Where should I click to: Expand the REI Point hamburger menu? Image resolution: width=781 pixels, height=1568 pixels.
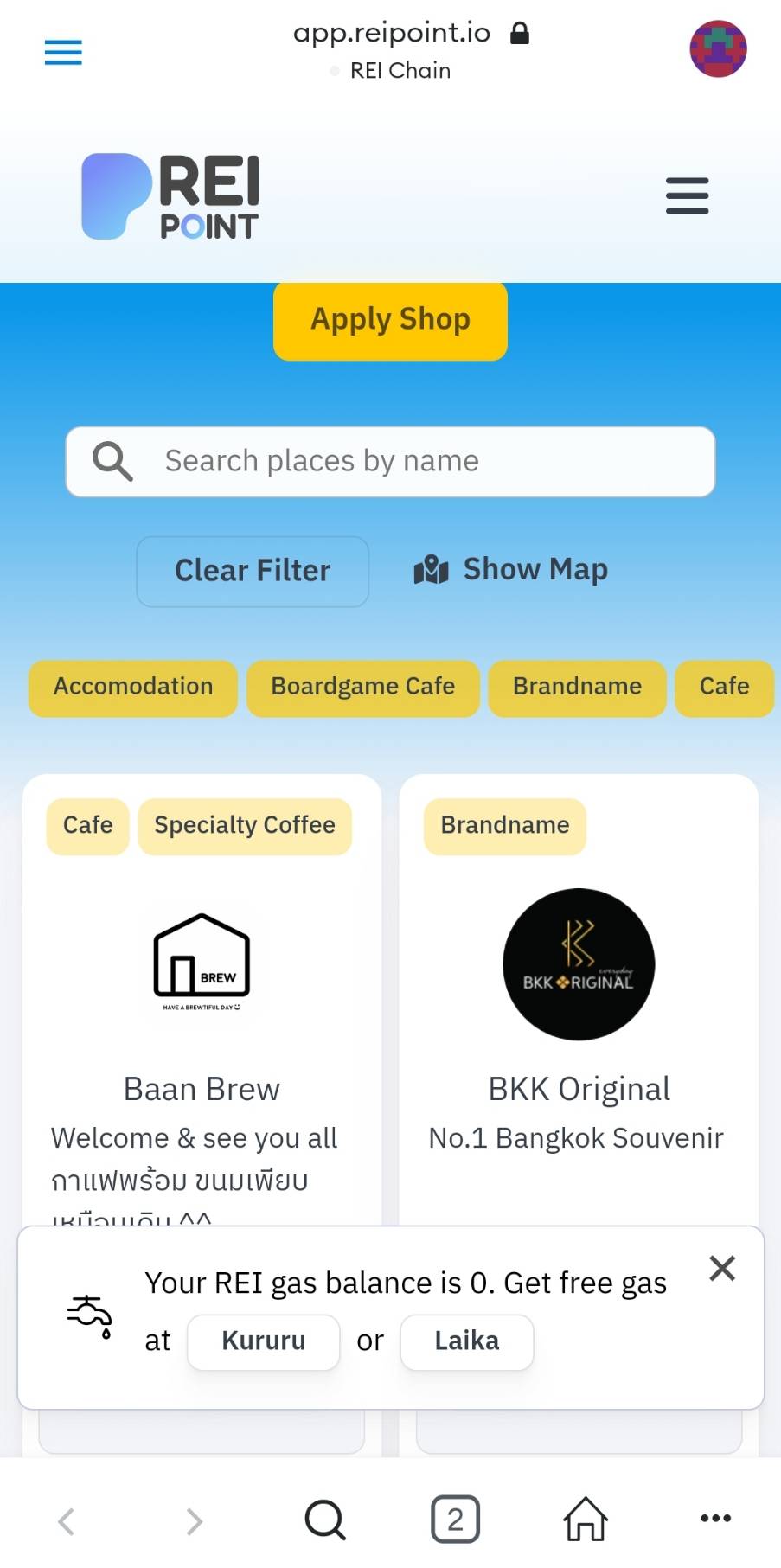click(x=687, y=195)
